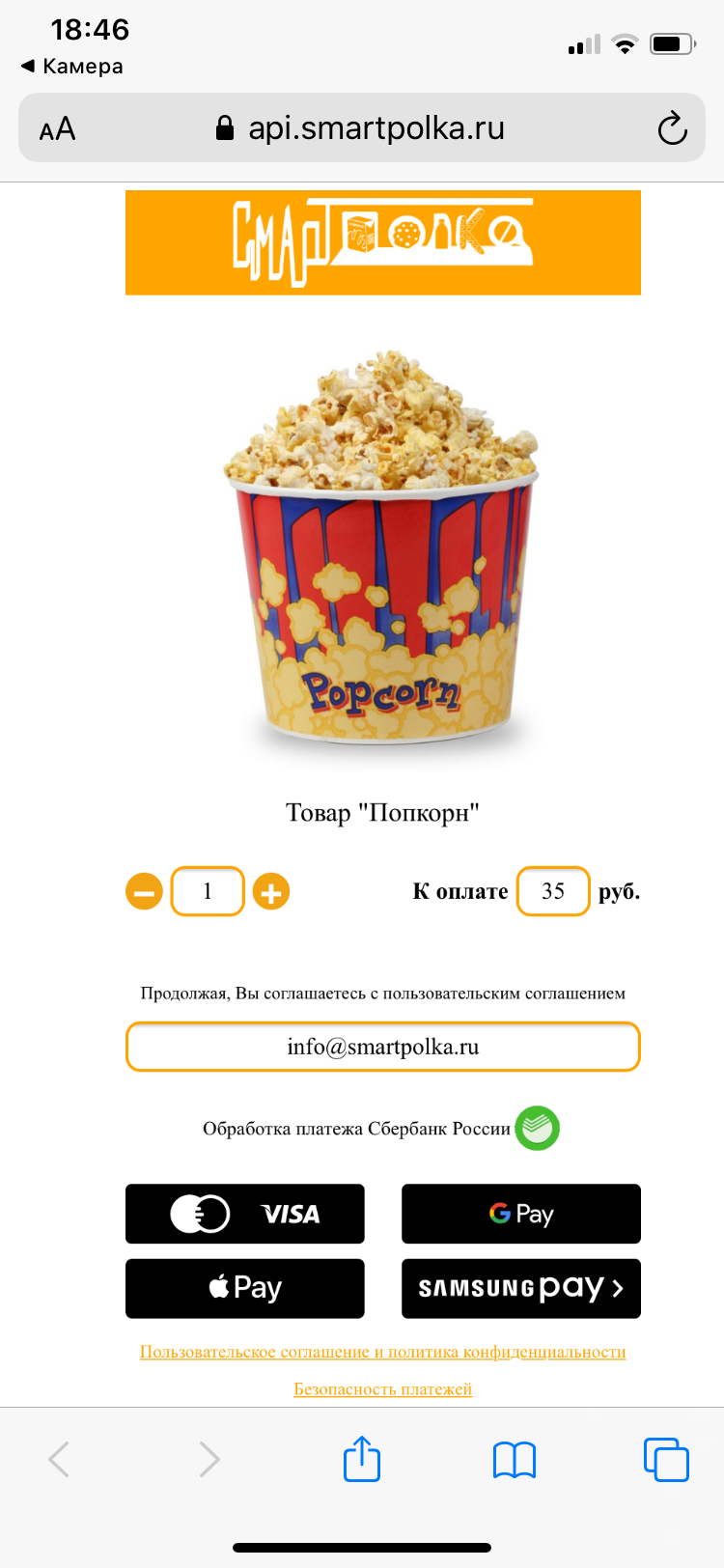This screenshot has height=1568, width=724.
Task: Pay with Mastercard or Visa card
Action: (x=245, y=1214)
